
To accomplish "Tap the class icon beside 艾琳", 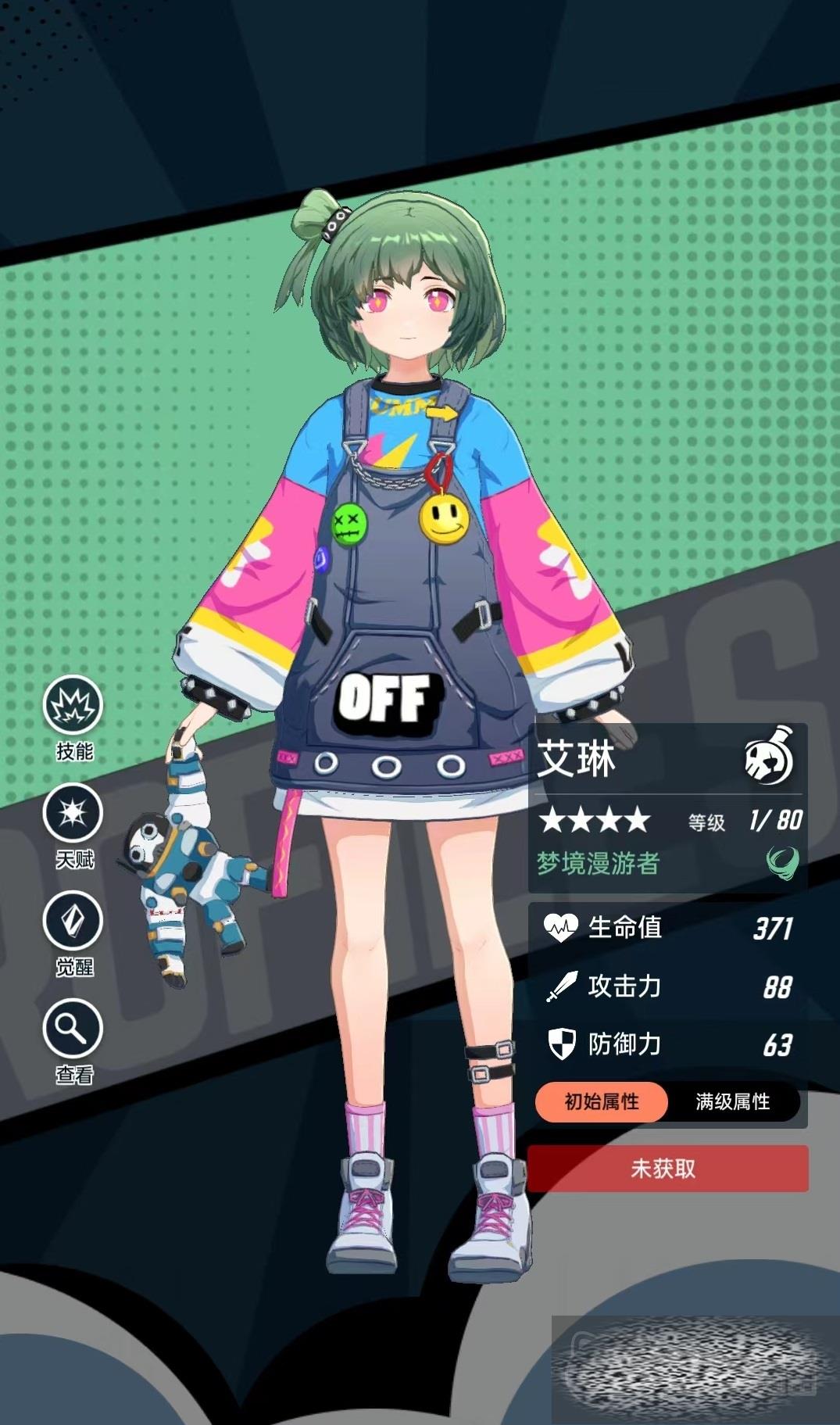I will click(x=768, y=757).
